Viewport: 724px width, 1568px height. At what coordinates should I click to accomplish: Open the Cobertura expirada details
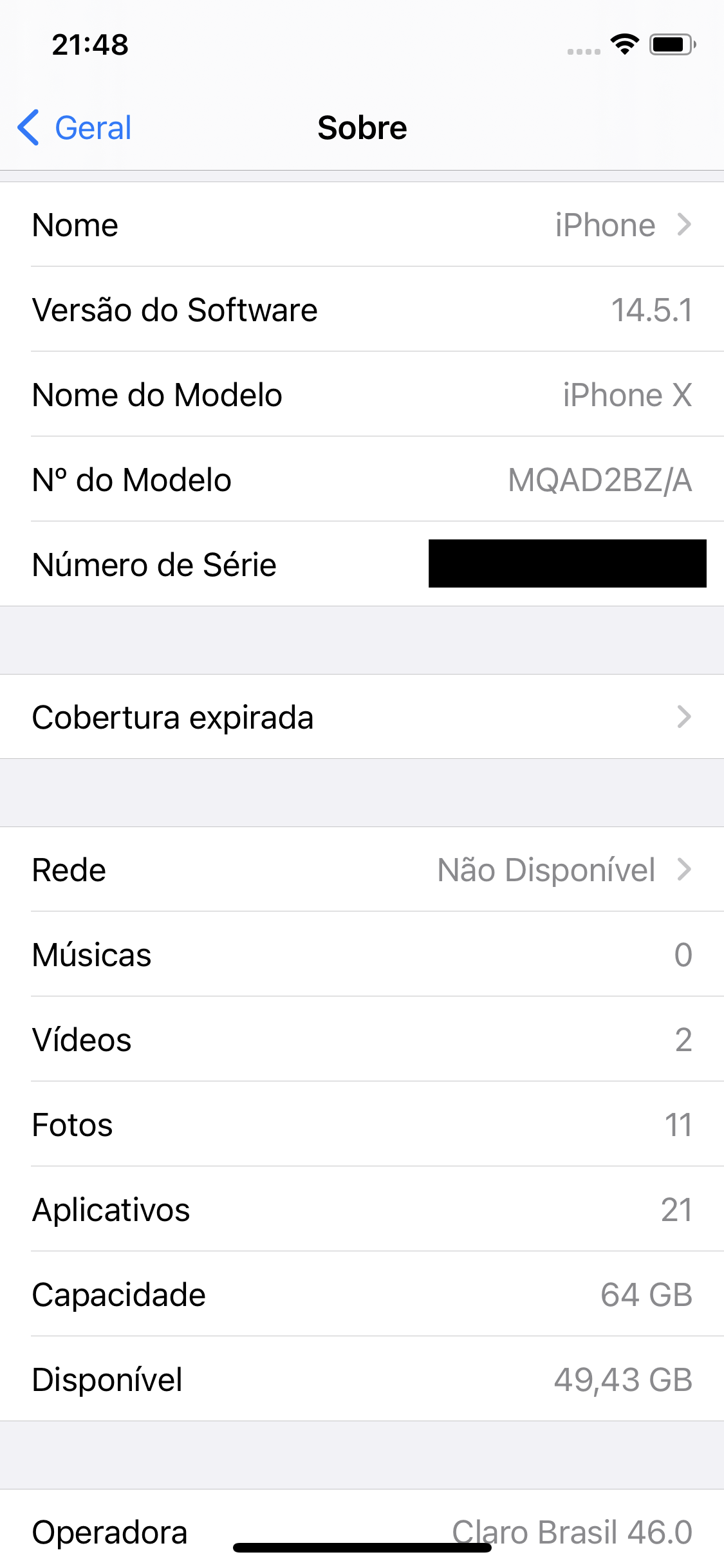tap(362, 717)
